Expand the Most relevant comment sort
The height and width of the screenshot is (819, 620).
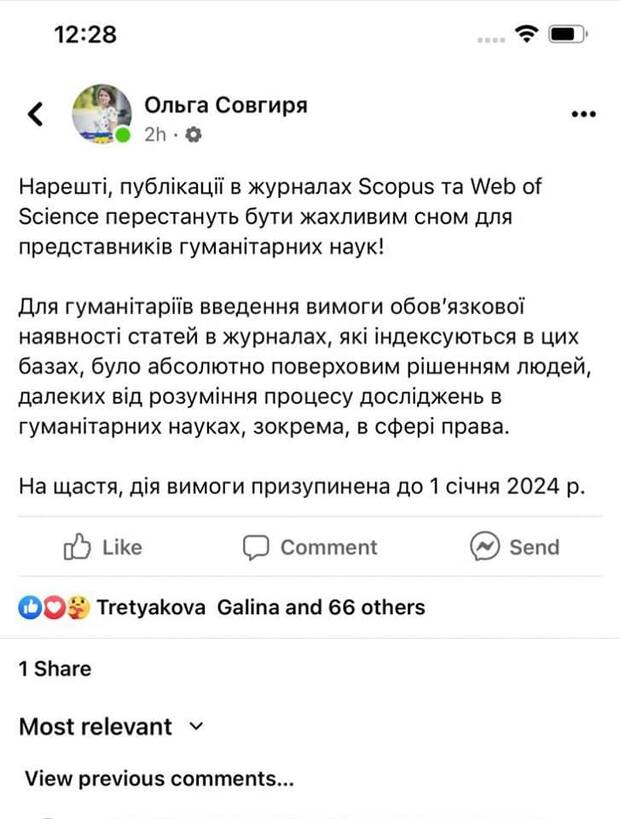pos(111,727)
